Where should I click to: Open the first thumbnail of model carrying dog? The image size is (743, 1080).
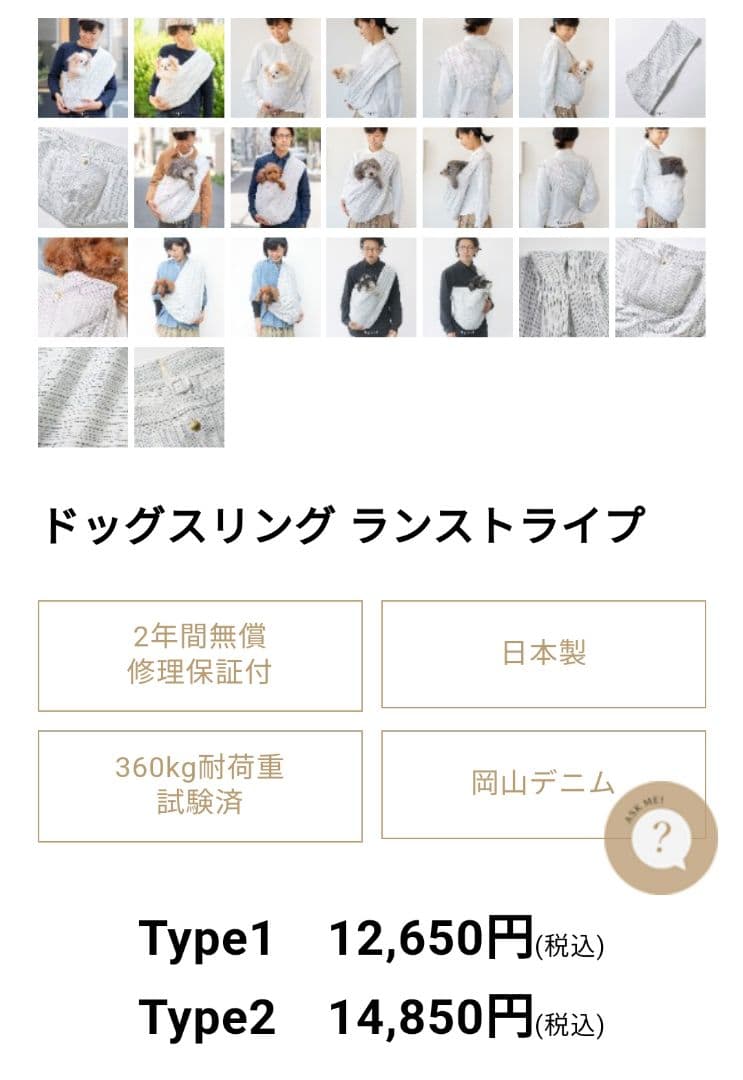point(80,65)
